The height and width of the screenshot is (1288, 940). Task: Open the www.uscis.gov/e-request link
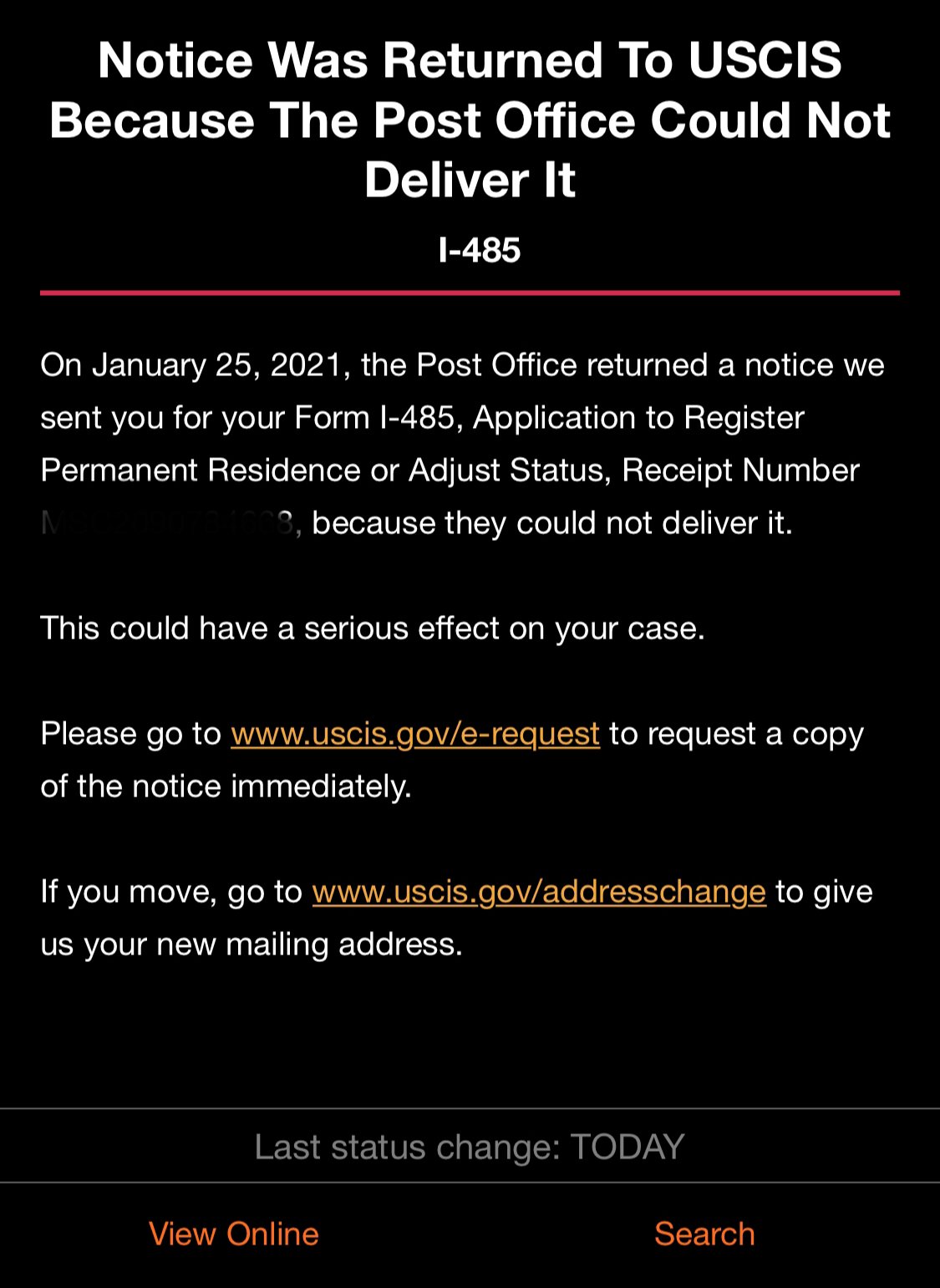tap(415, 734)
